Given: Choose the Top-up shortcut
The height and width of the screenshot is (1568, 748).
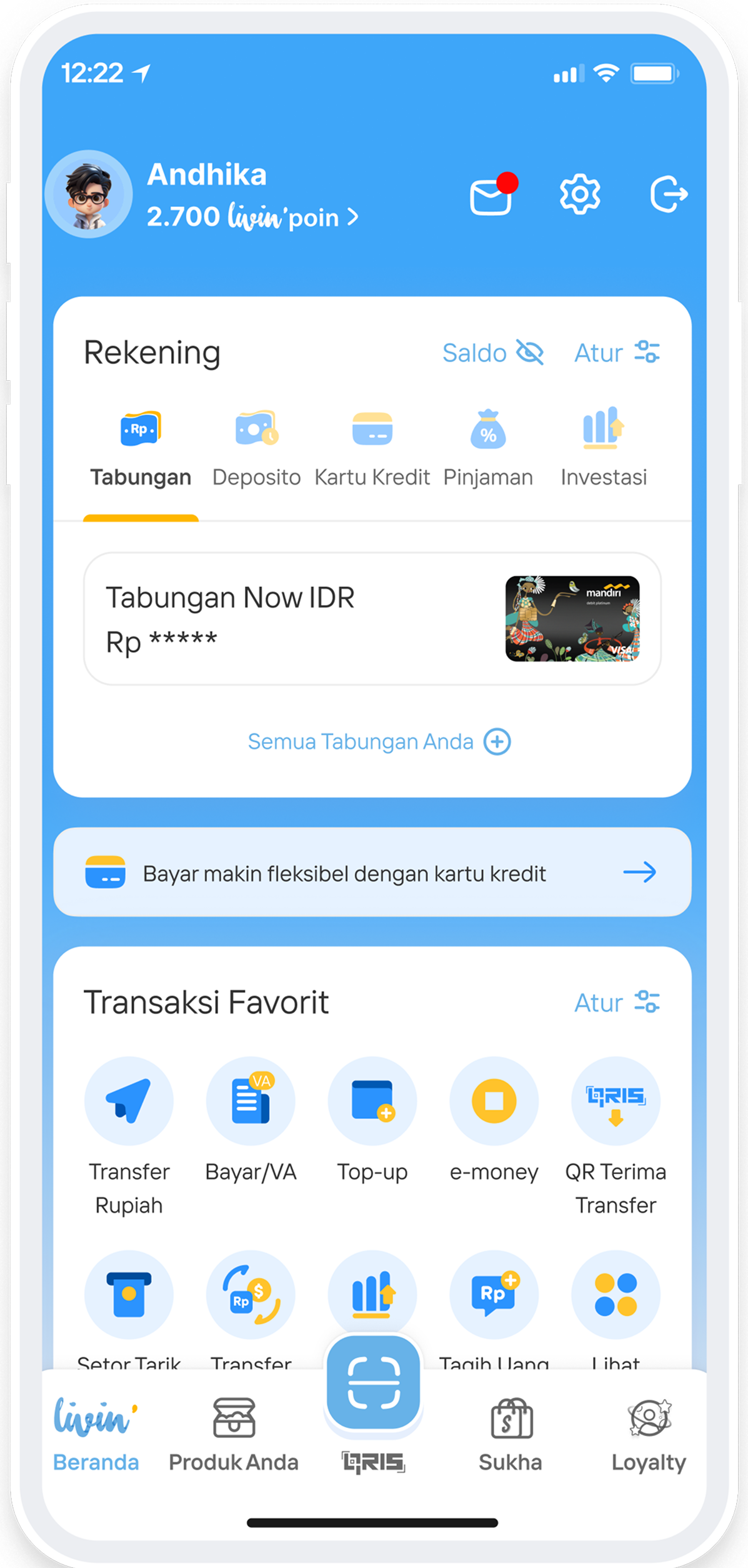Looking at the screenshot, I should (372, 1102).
